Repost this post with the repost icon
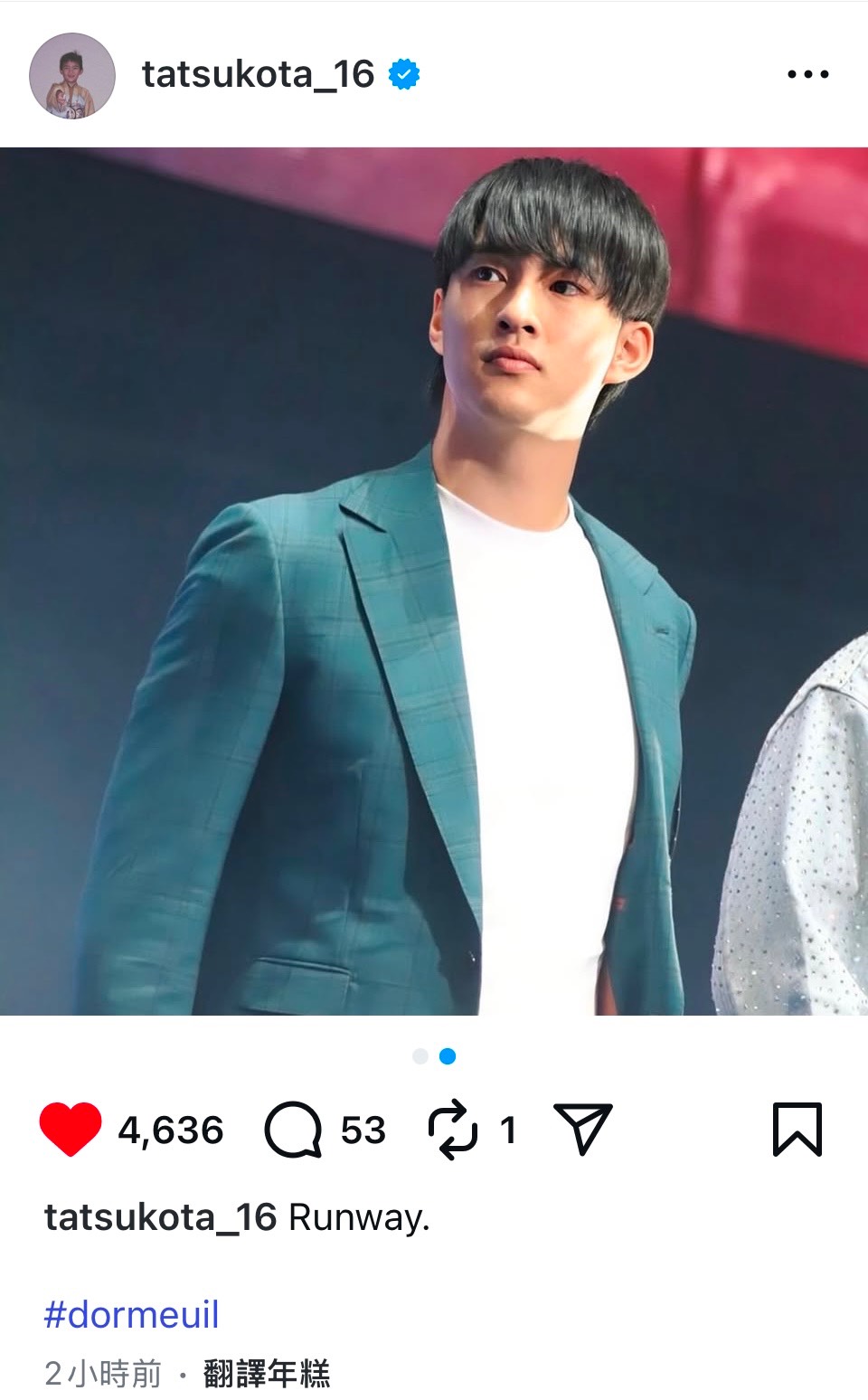Viewport: 868px width, 1400px height. point(452,1130)
